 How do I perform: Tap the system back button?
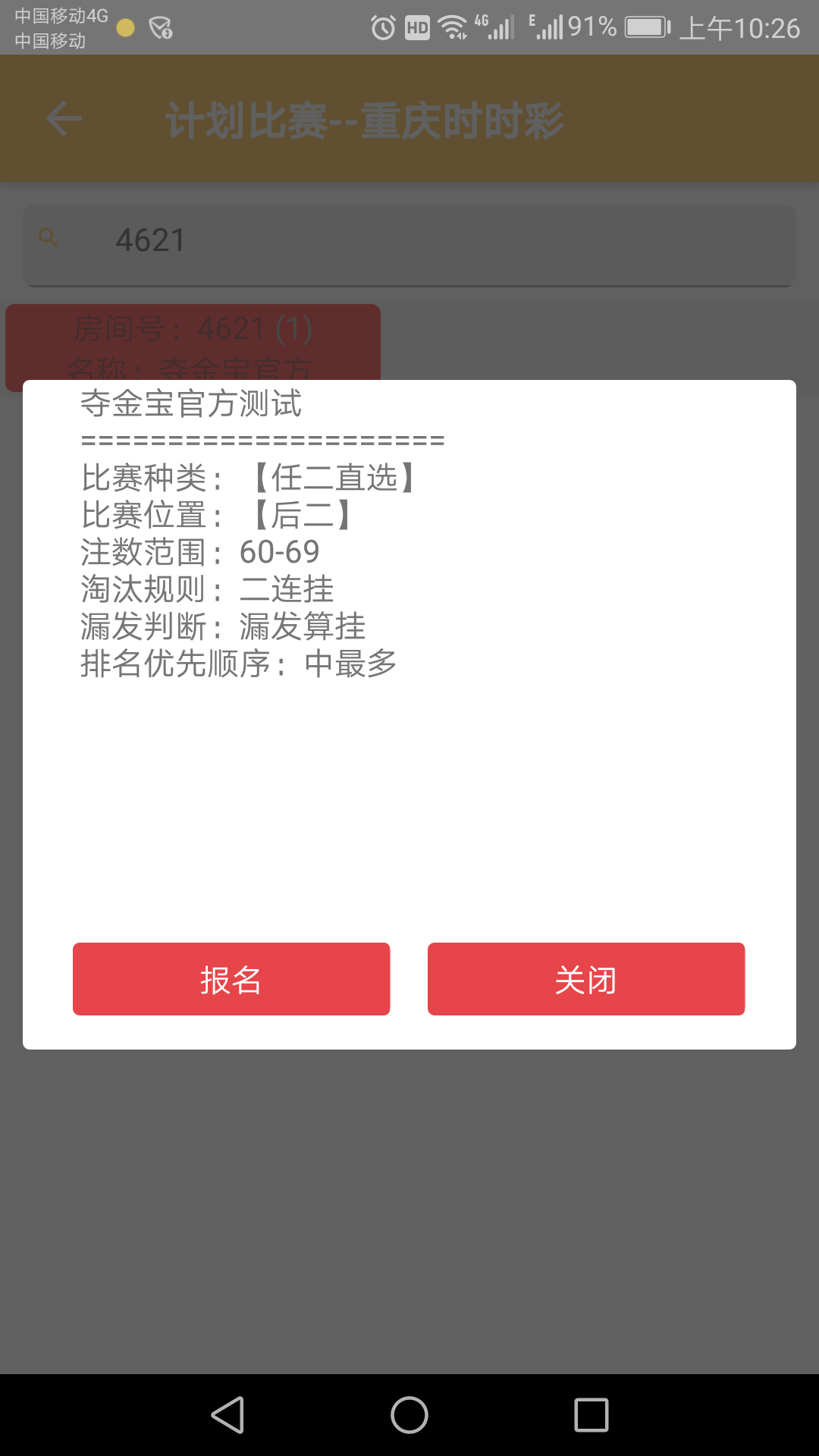[227, 1415]
